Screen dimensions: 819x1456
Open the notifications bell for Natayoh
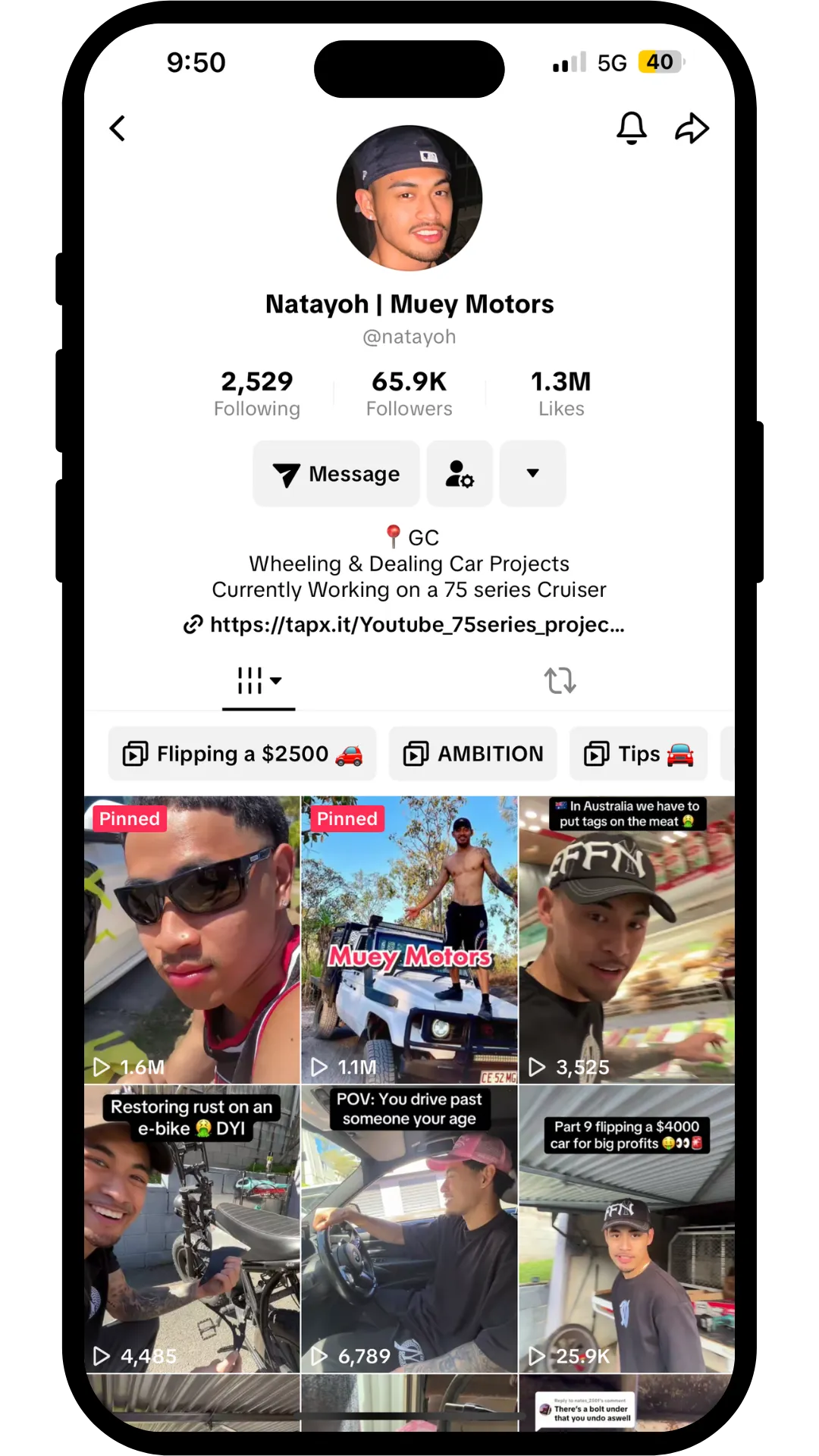coord(631,128)
